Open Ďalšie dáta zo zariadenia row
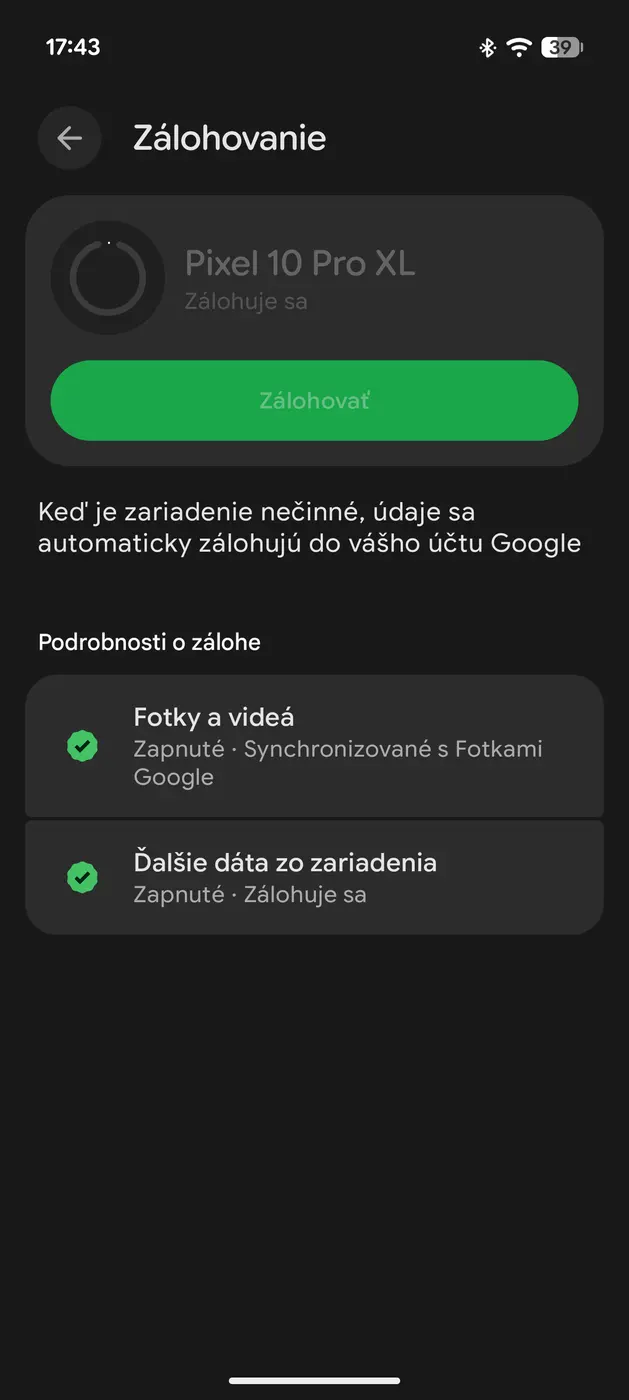629x1400 pixels. pos(314,877)
